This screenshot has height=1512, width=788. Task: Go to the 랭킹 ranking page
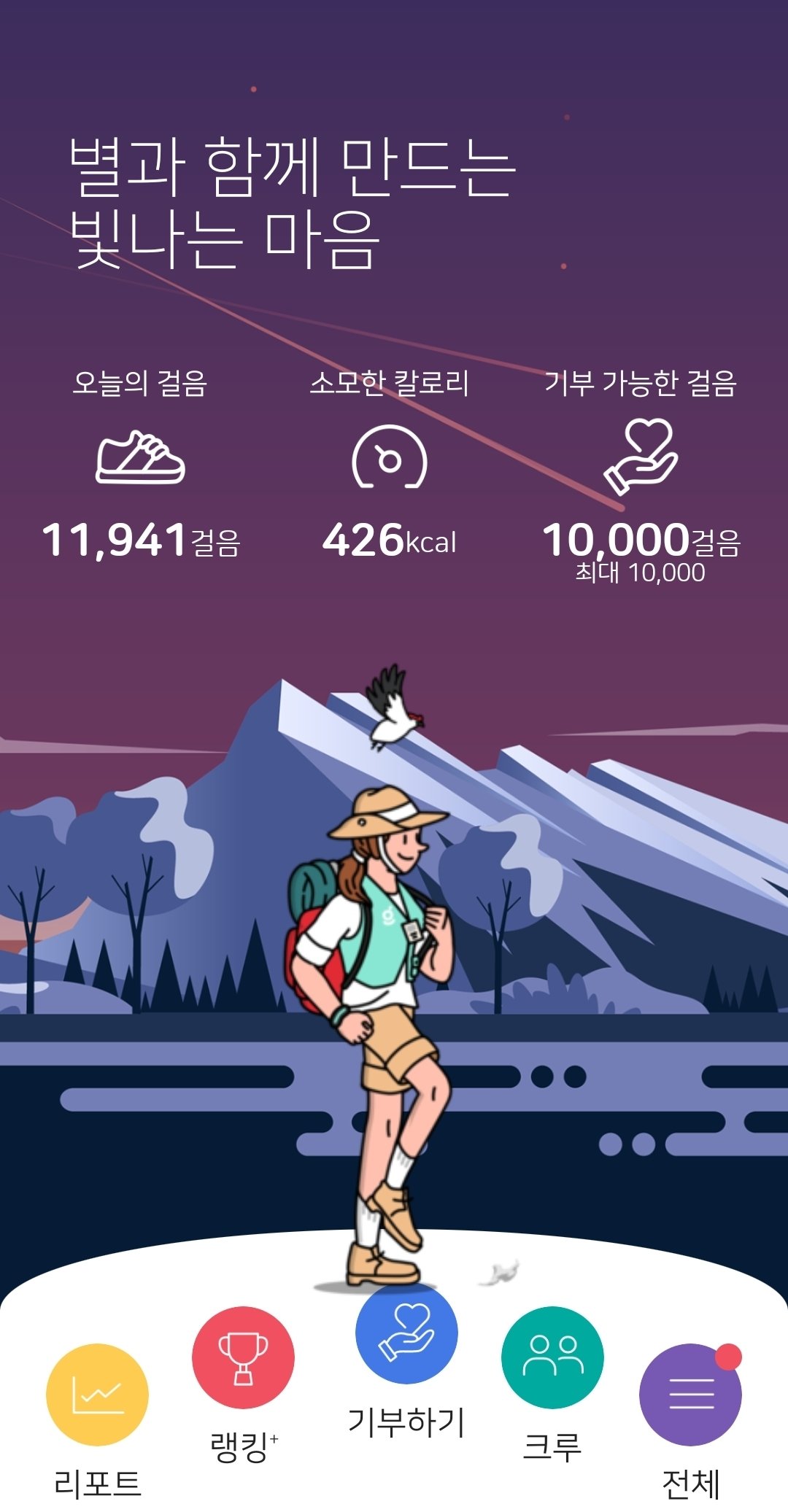coord(243,1357)
